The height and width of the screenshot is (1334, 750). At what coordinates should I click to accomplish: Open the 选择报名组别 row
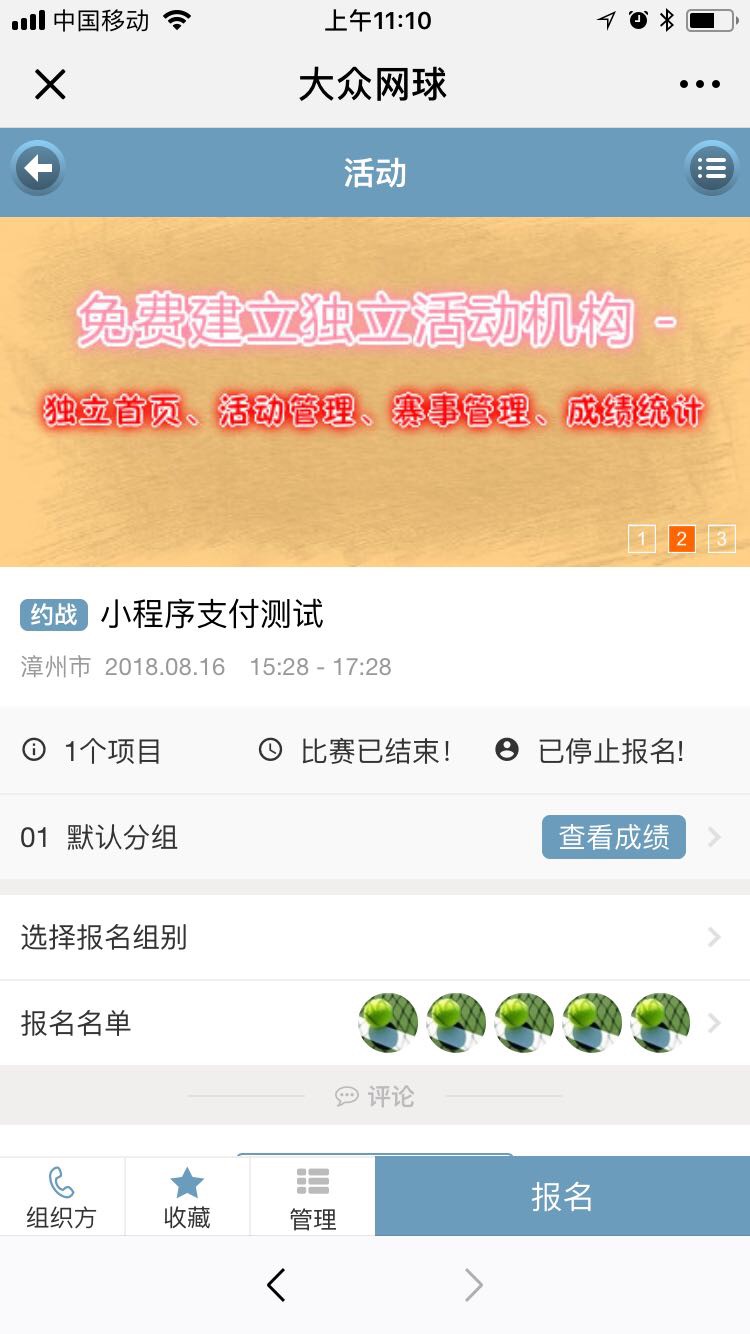pos(375,938)
